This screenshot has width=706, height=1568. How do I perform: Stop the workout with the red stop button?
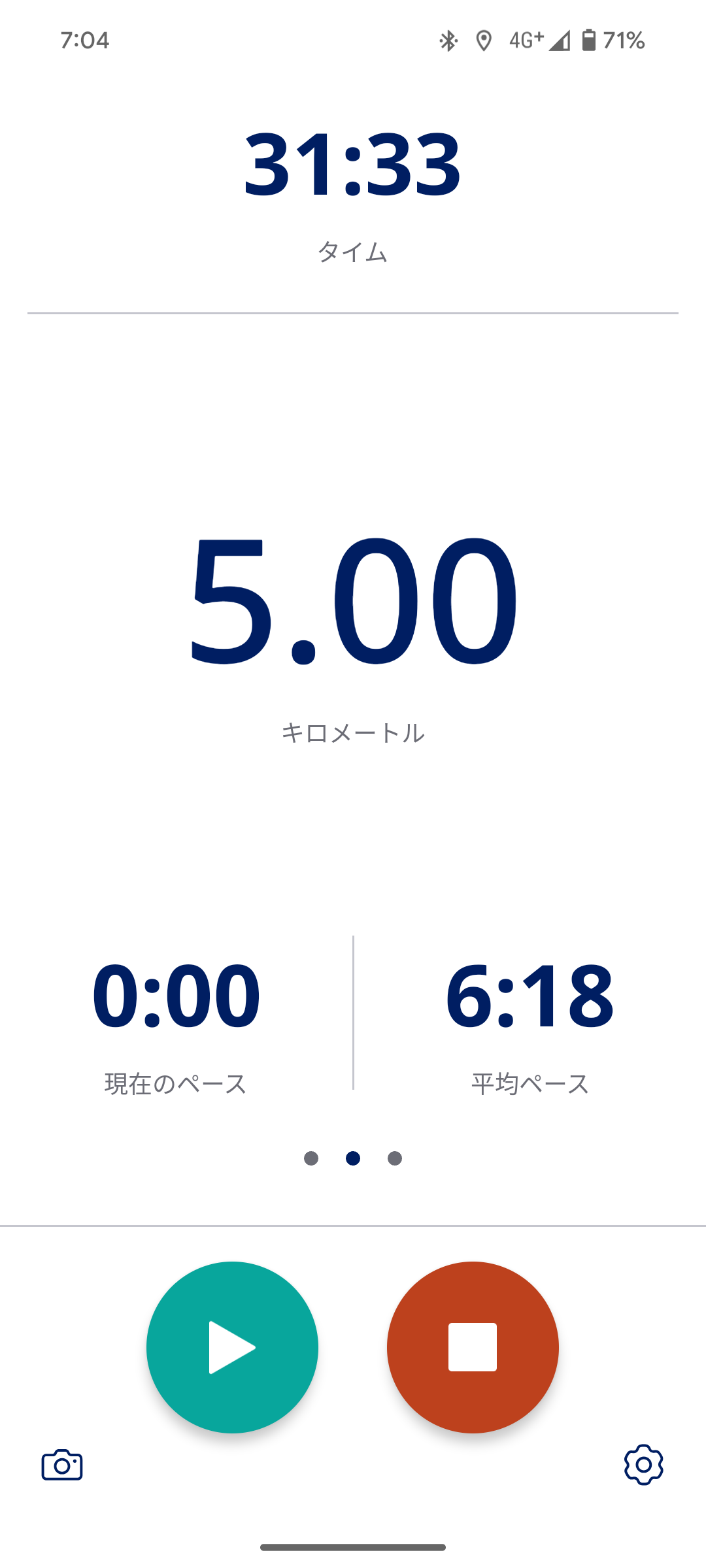pos(473,1347)
